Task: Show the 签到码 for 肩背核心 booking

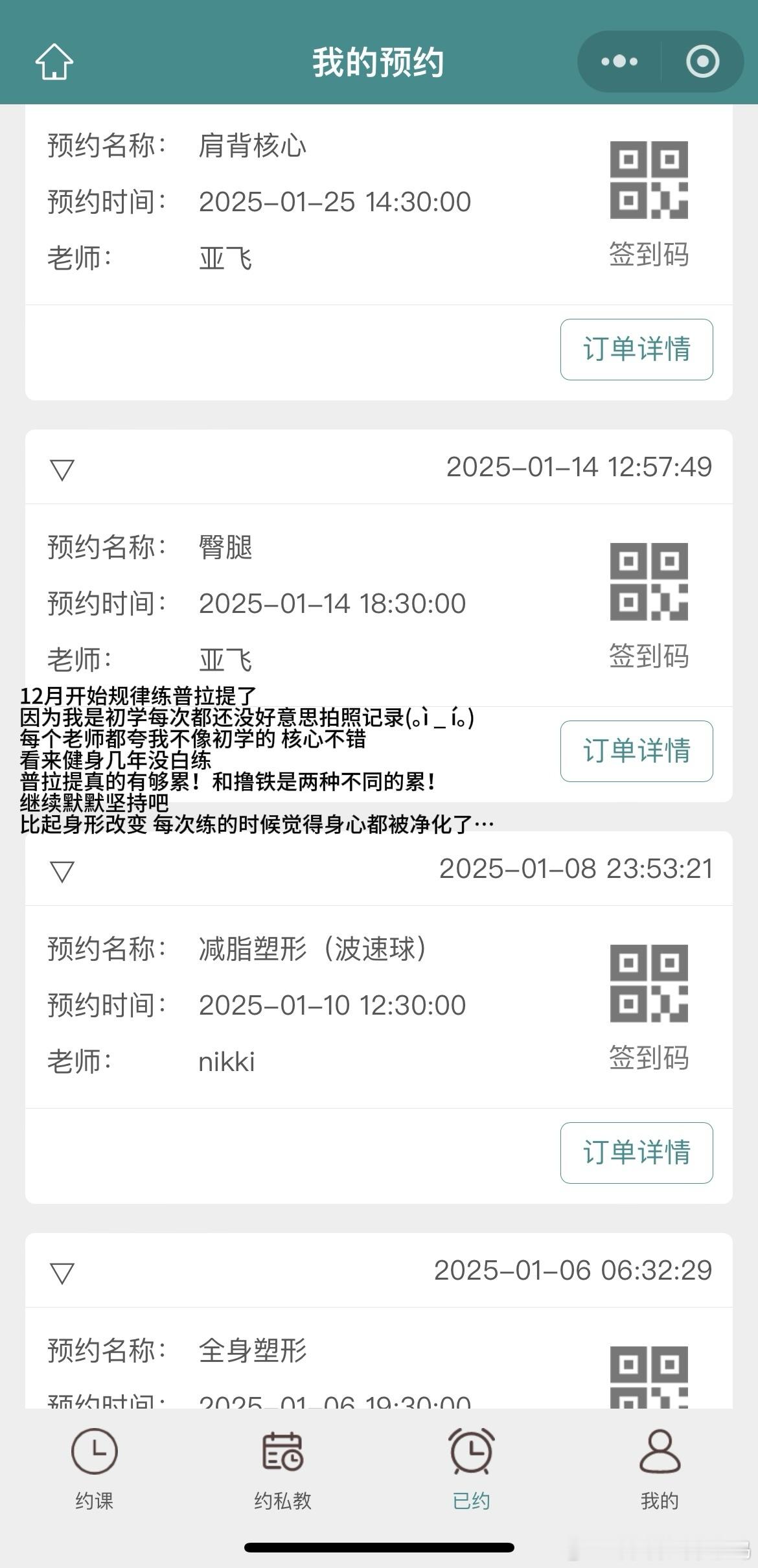Action: pyautogui.click(x=649, y=204)
